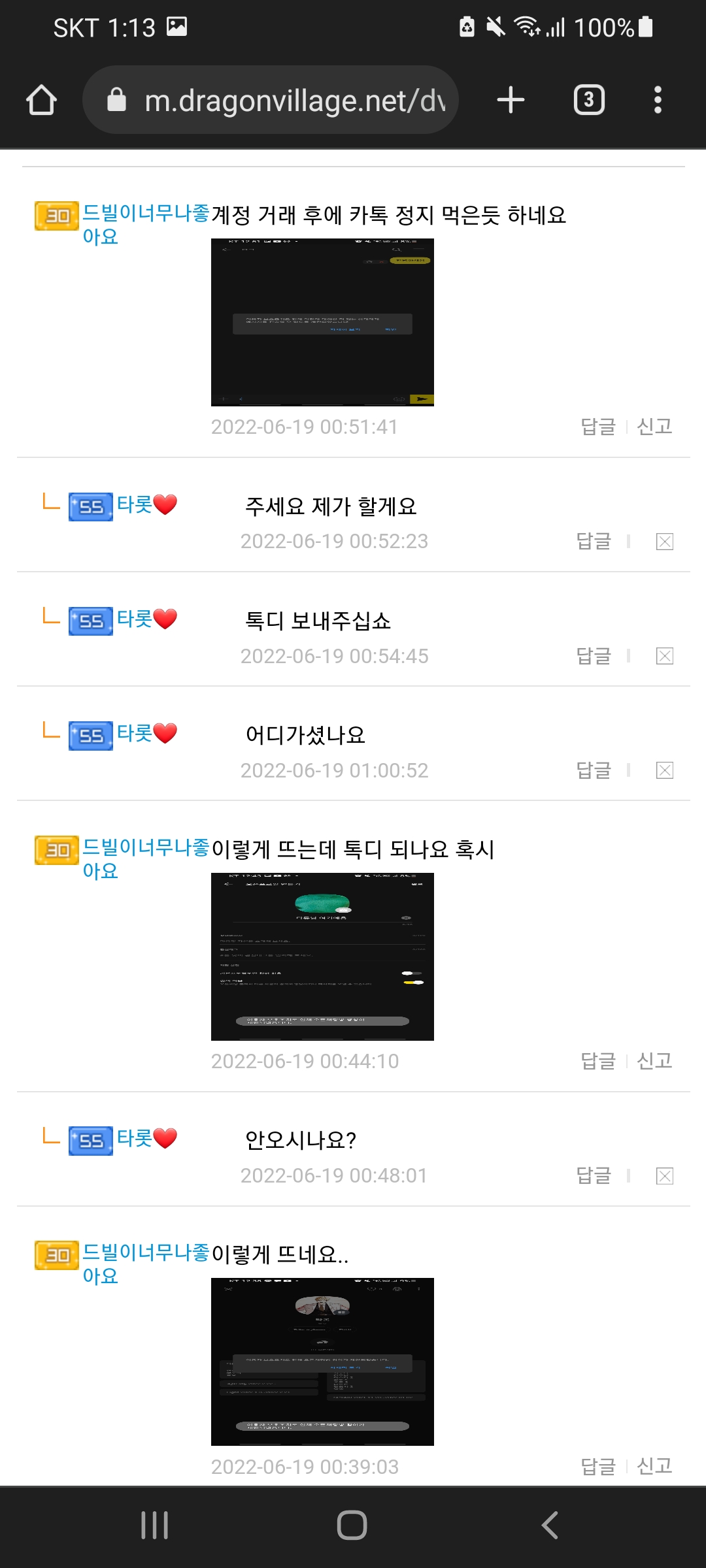This screenshot has height=1568, width=706.
Task: Open the image attached to the 00:51:41 comment
Action: tap(322, 322)
